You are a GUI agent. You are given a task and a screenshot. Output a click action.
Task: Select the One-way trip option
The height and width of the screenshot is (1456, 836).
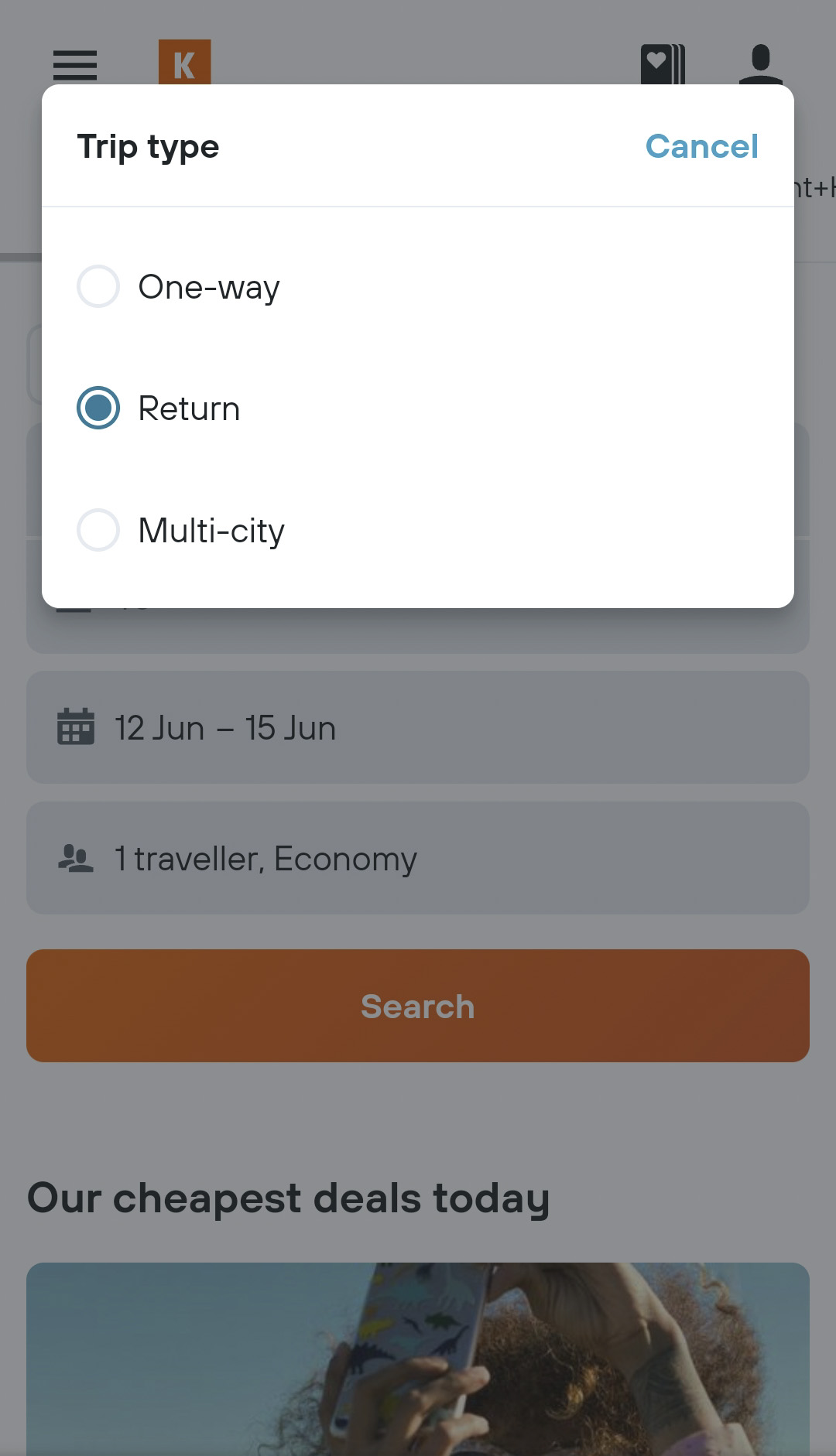click(x=417, y=286)
